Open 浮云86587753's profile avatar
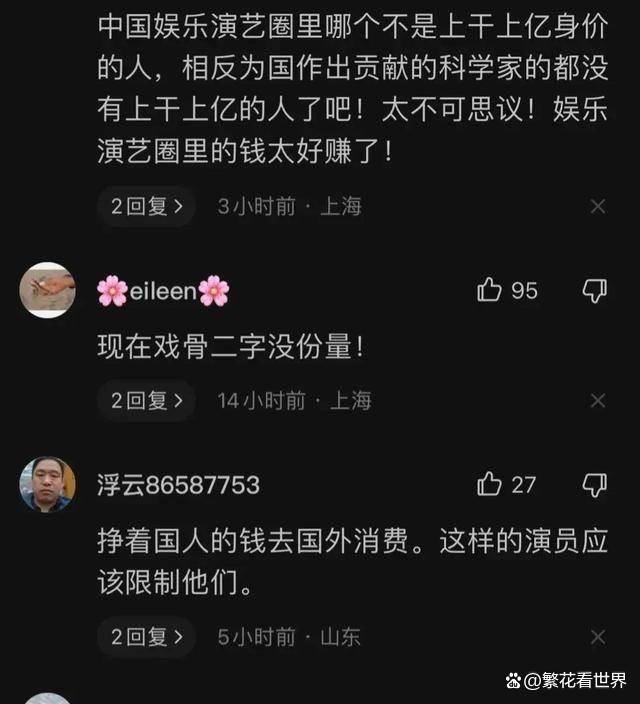Image resolution: width=640 pixels, height=704 pixels. pos(48,485)
